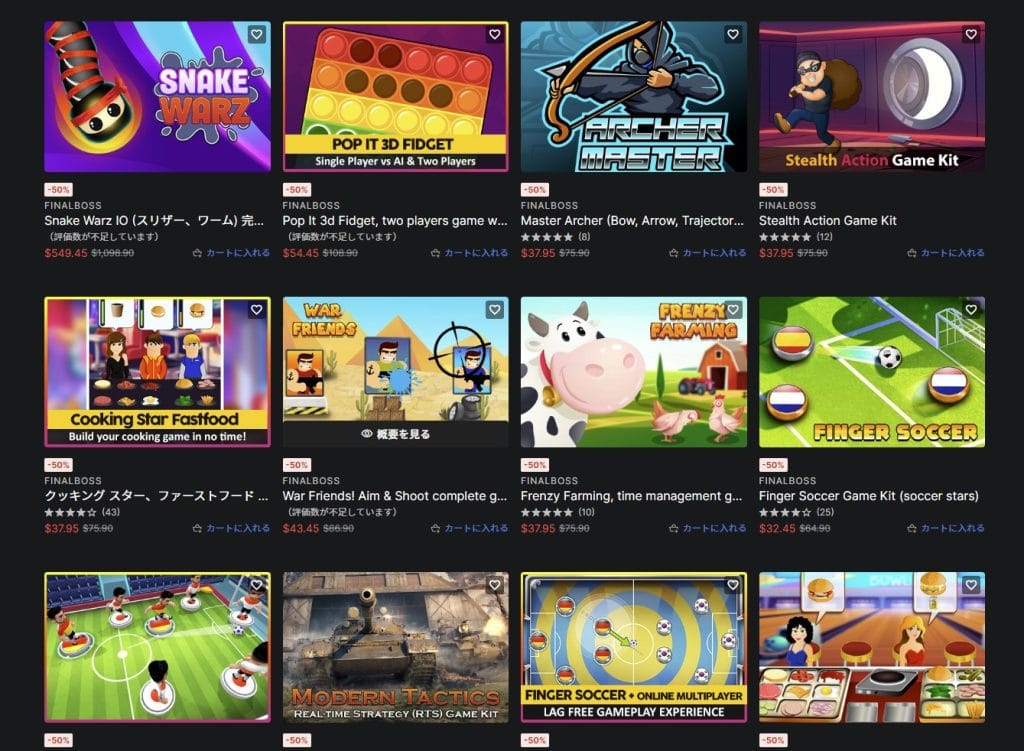Open the Frenzy Farming asset

click(x=633, y=372)
